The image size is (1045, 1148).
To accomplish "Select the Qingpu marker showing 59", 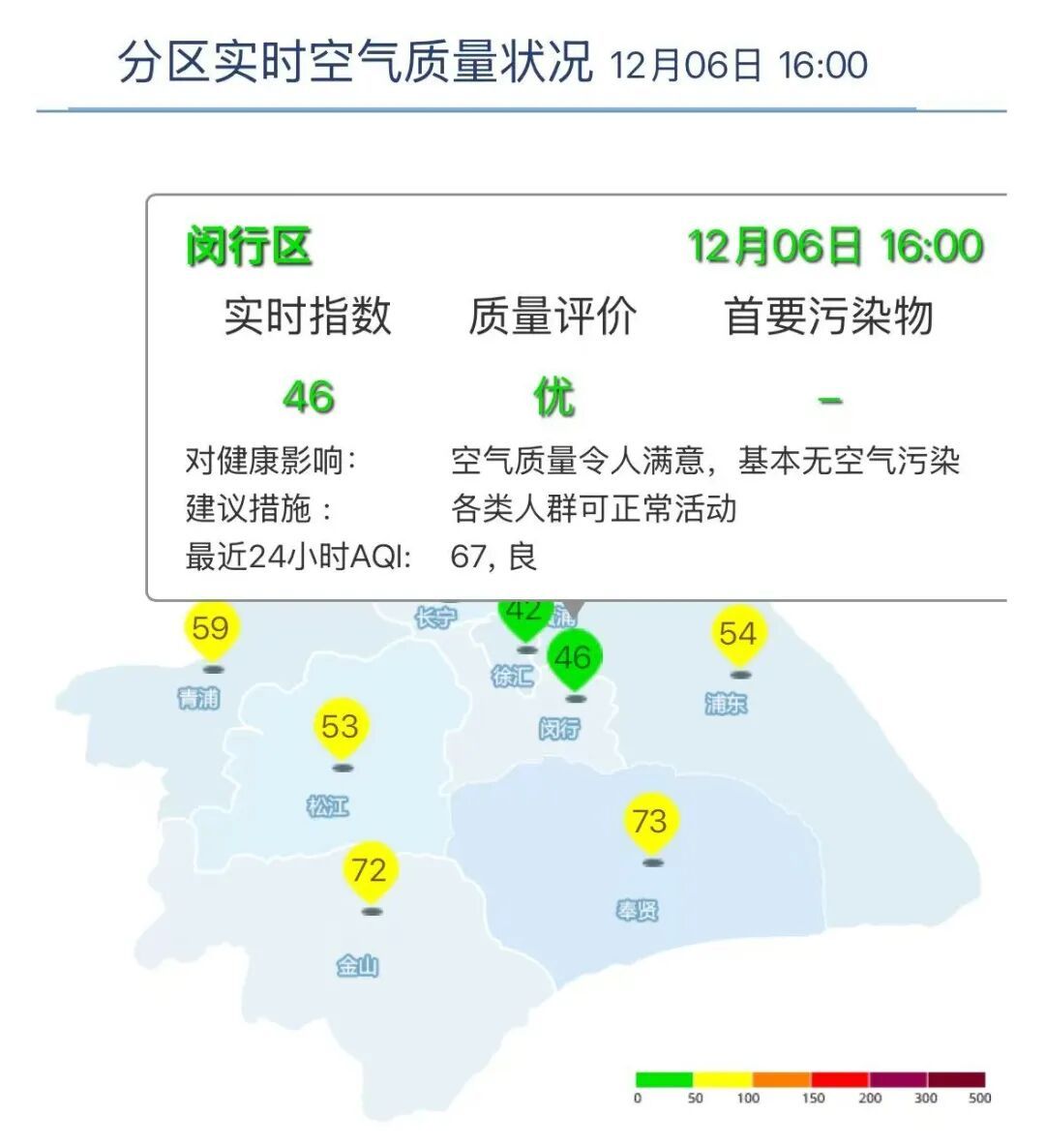I will tap(211, 631).
